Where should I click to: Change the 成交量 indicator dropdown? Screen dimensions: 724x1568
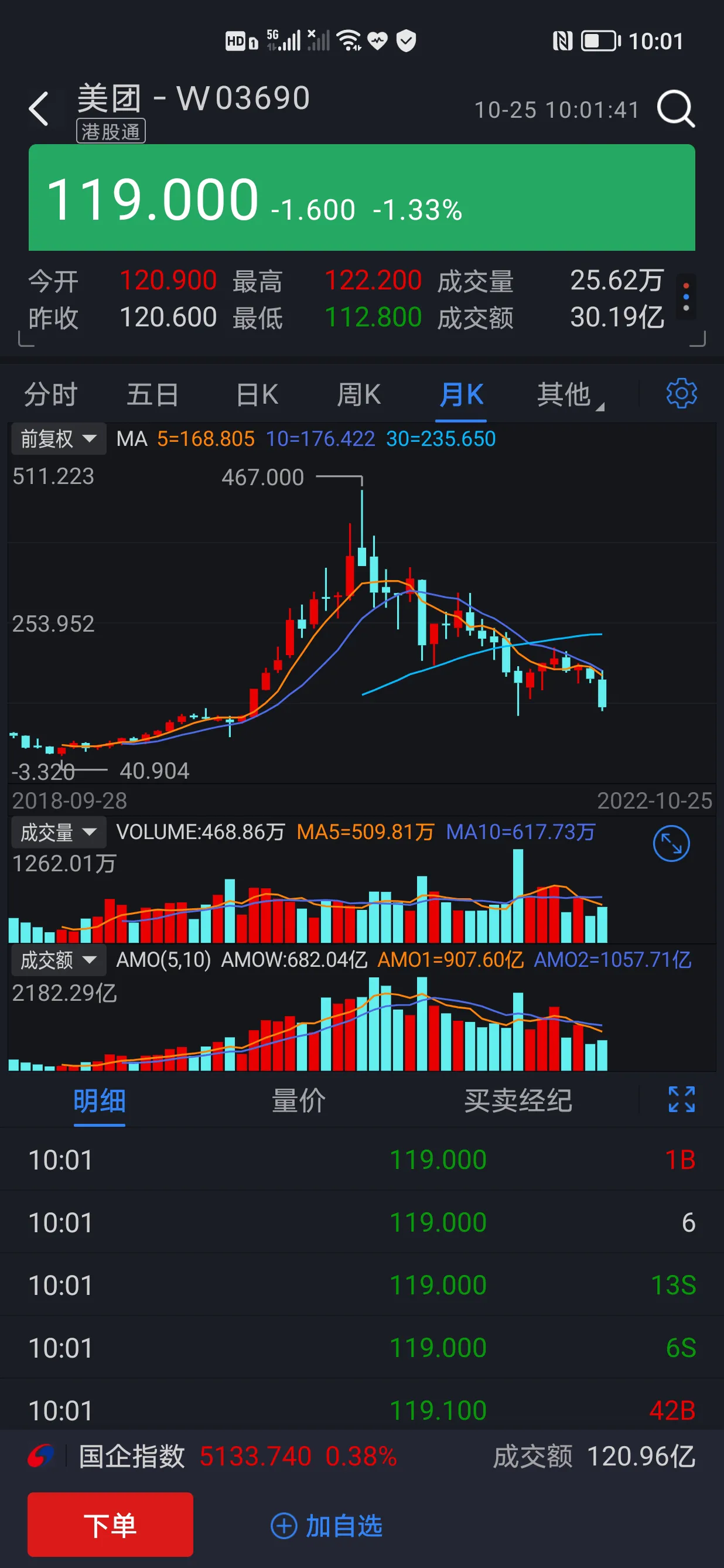click(59, 832)
